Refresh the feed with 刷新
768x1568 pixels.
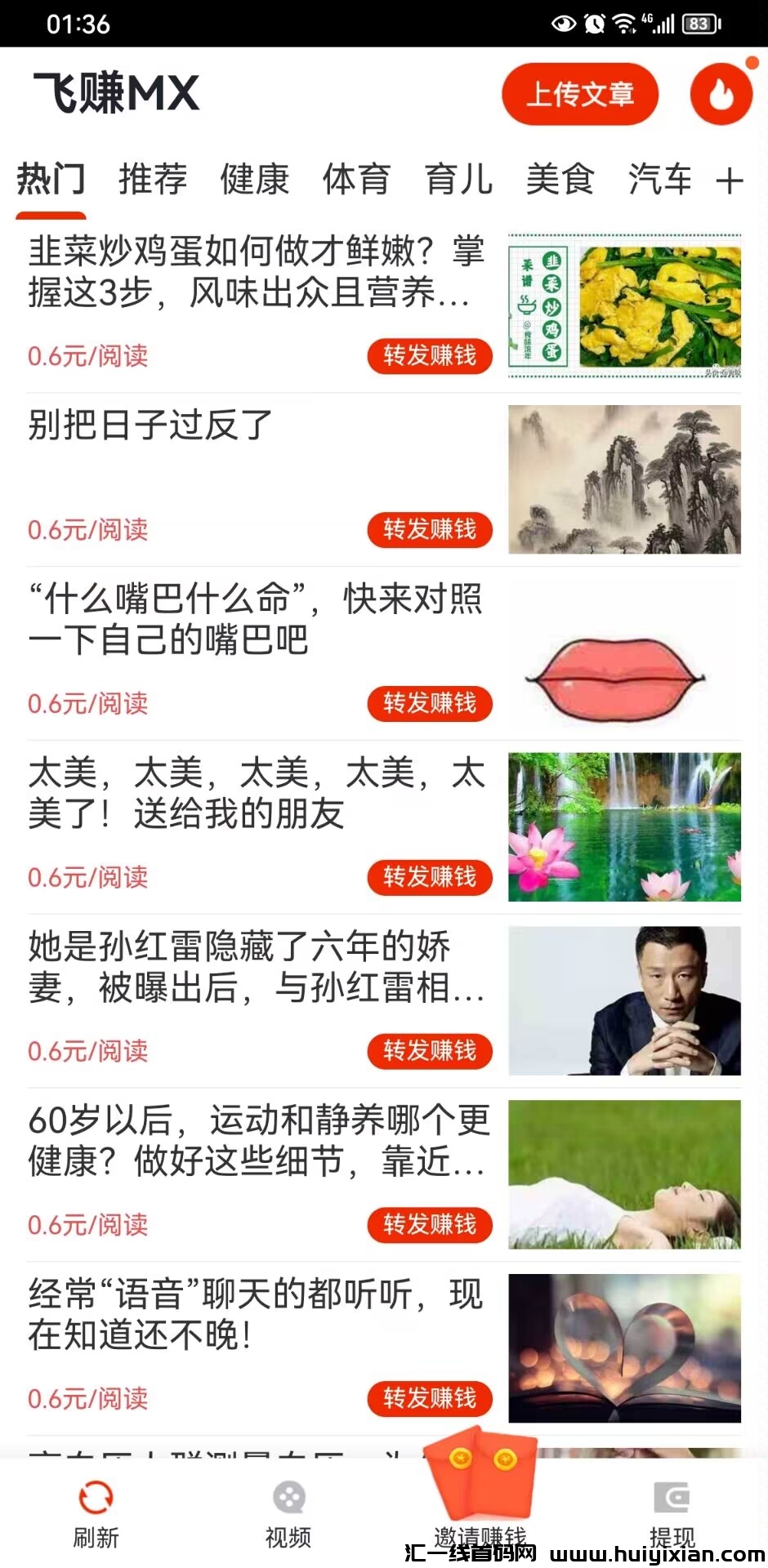(96, 1514)
